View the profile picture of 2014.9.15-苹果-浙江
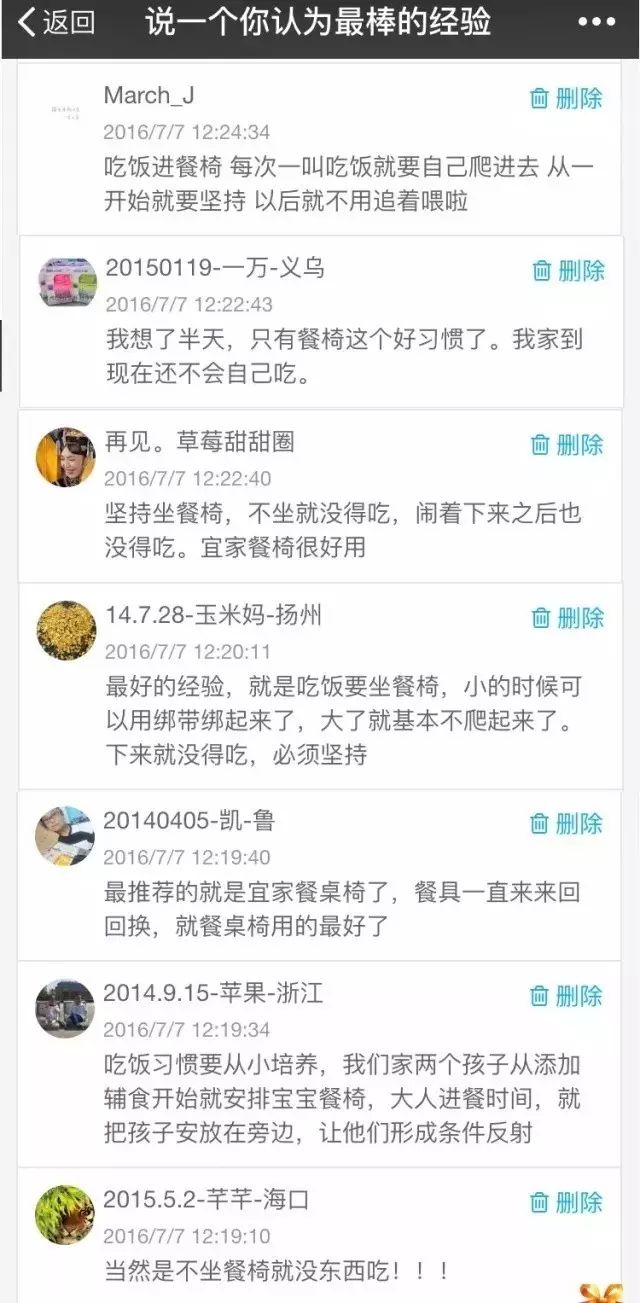Image resolution: width=640 pixels, height=1303 pixels. (65, 1008)
